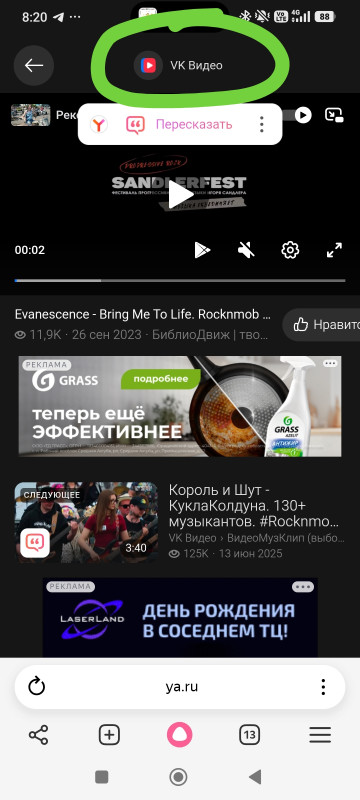This screenshot has height=800, width=360.
Task: Share the current page
Action: (x=39, y=735)
